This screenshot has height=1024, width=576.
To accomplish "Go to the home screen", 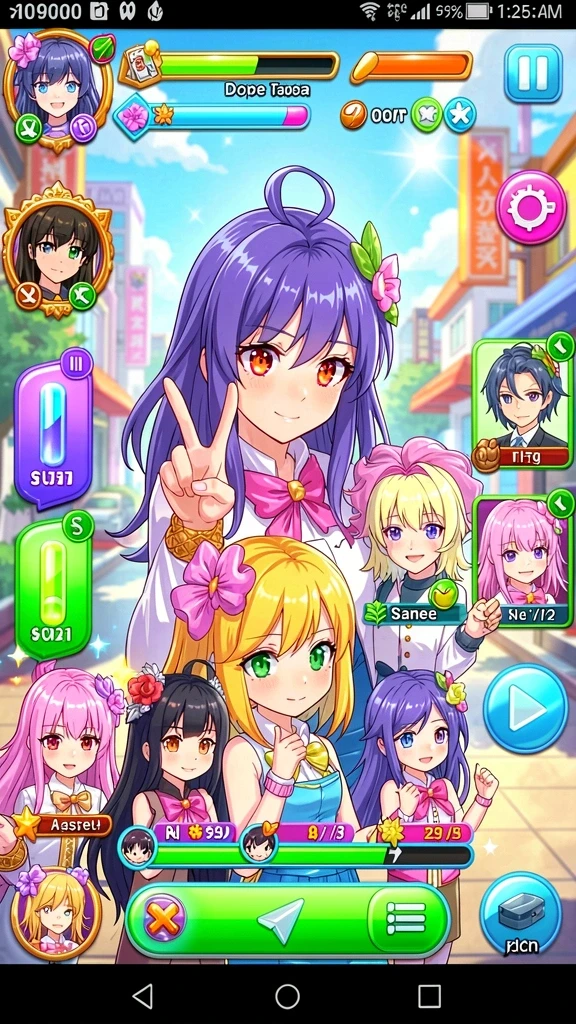I will tap(287, 995).
